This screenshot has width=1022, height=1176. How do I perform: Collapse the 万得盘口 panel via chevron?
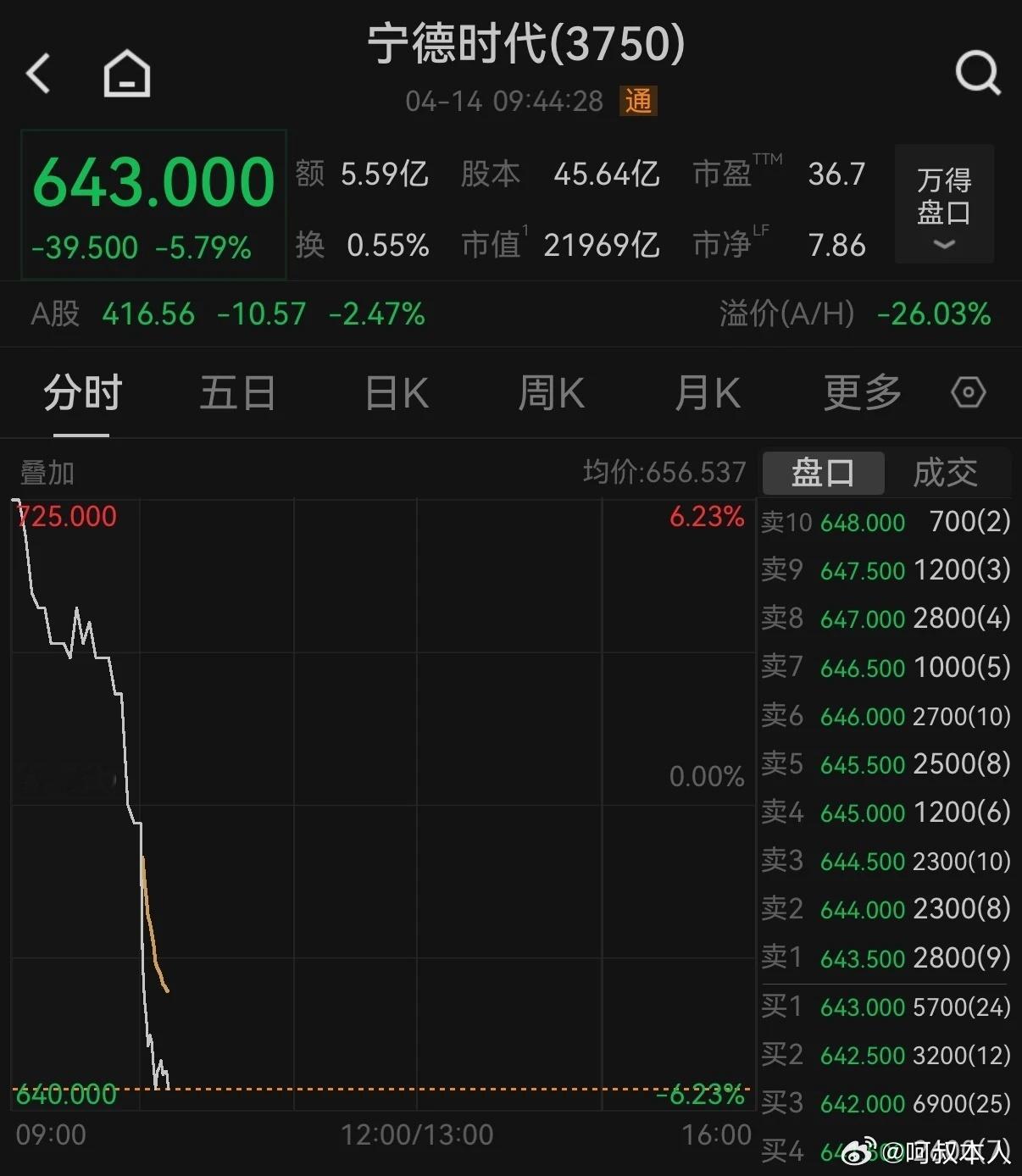click(943, 245)
